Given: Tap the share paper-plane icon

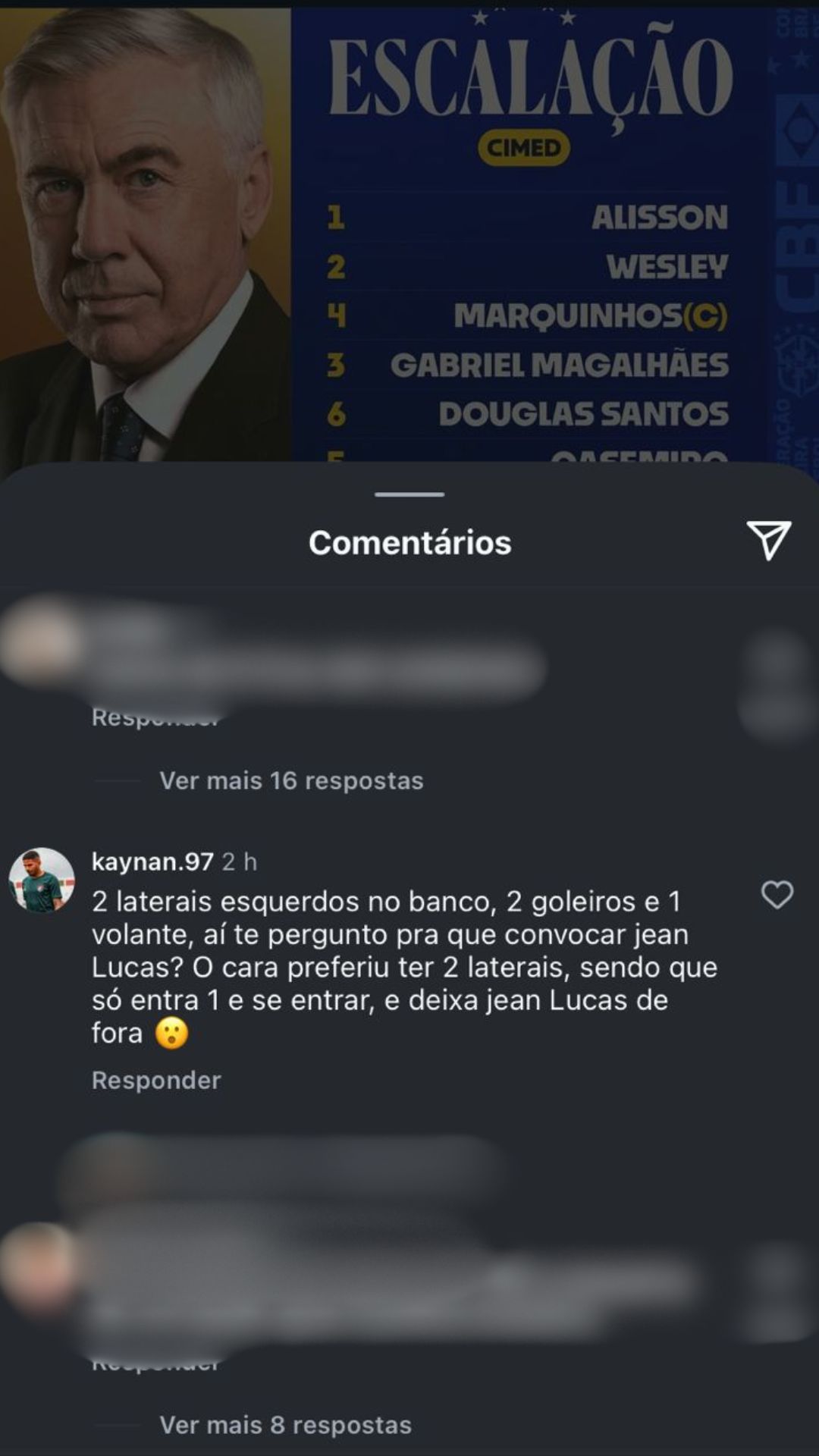Looking at the screenshot, I should (x=768, y=540).
